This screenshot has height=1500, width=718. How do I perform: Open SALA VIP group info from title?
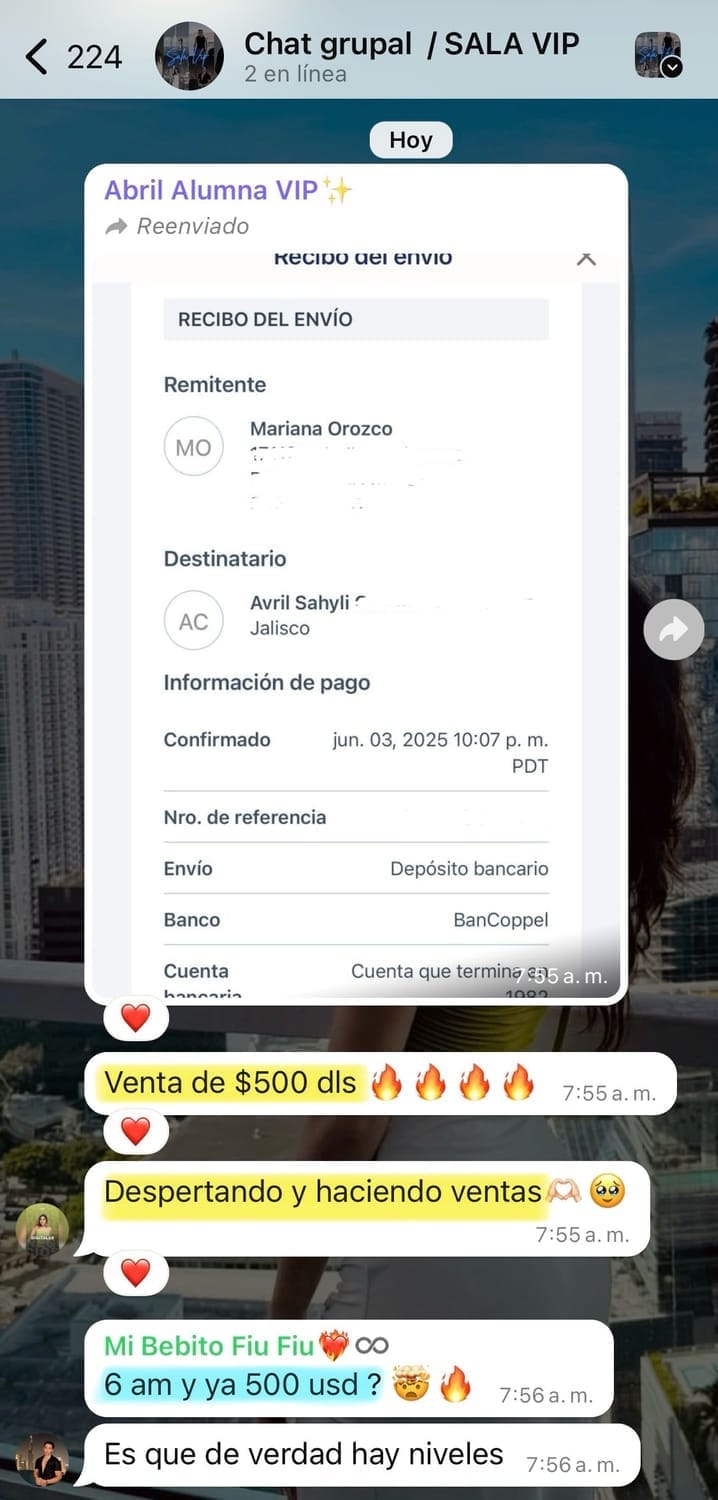[411, 45]
